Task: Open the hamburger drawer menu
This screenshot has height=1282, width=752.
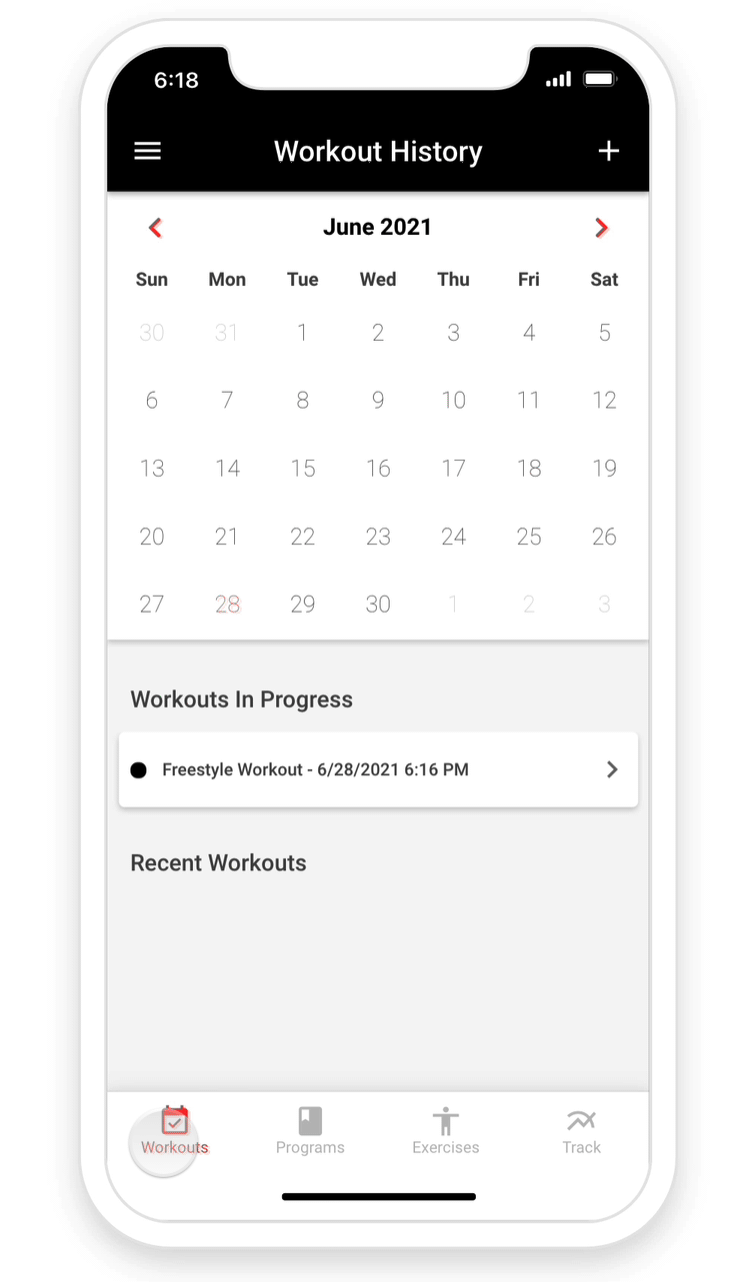Action: 148,151
